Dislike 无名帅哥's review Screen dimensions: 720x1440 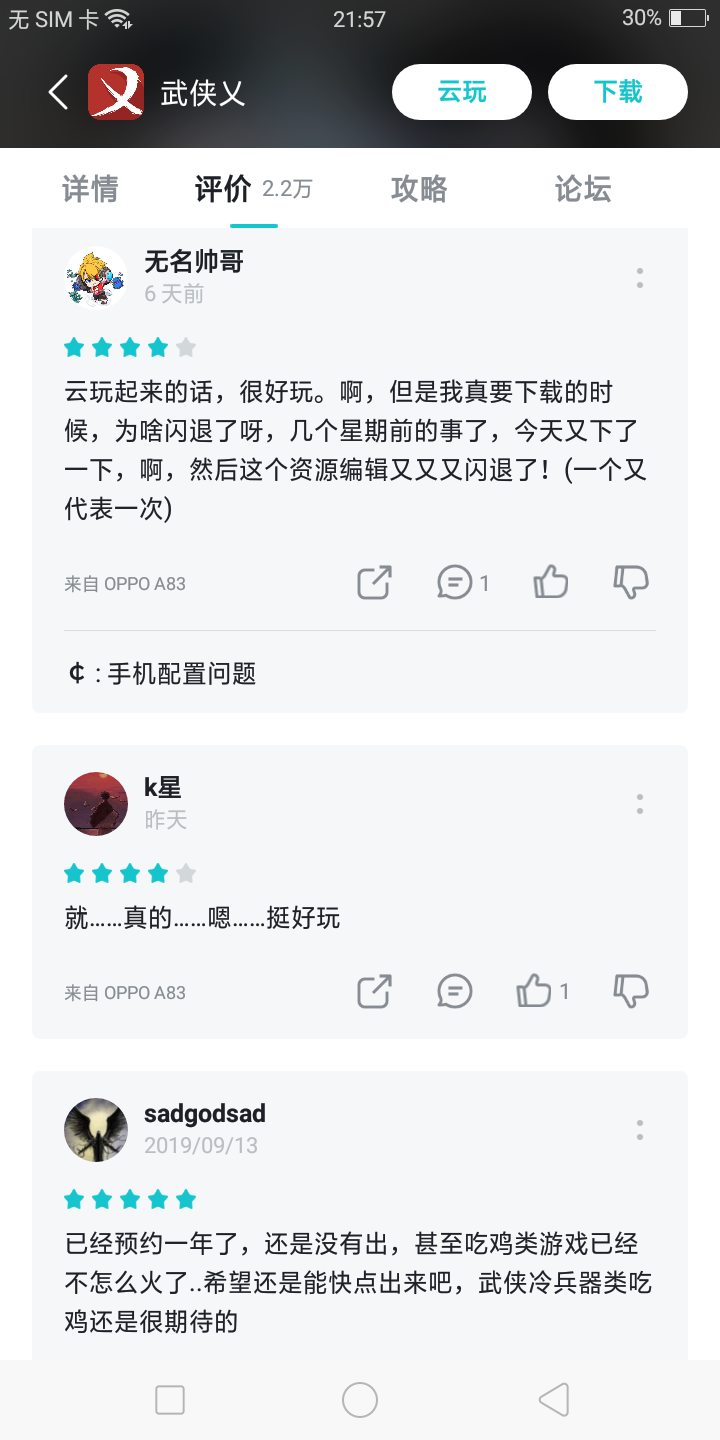(631, 583)
